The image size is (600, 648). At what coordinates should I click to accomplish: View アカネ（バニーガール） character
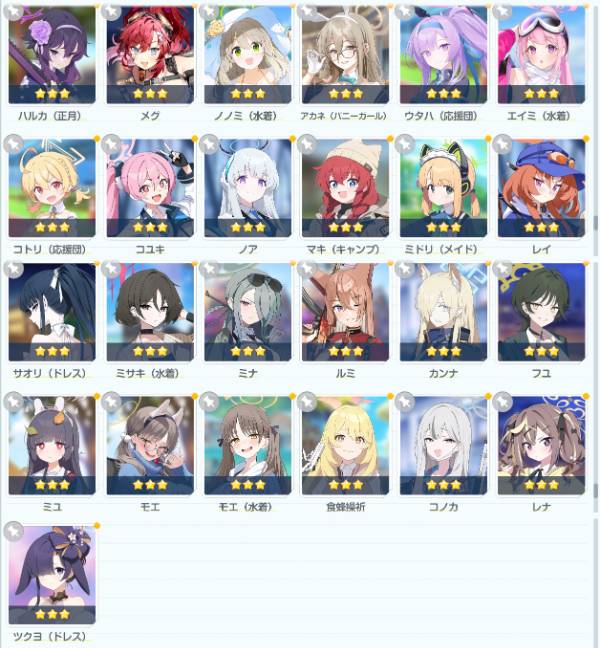(345, 54)
